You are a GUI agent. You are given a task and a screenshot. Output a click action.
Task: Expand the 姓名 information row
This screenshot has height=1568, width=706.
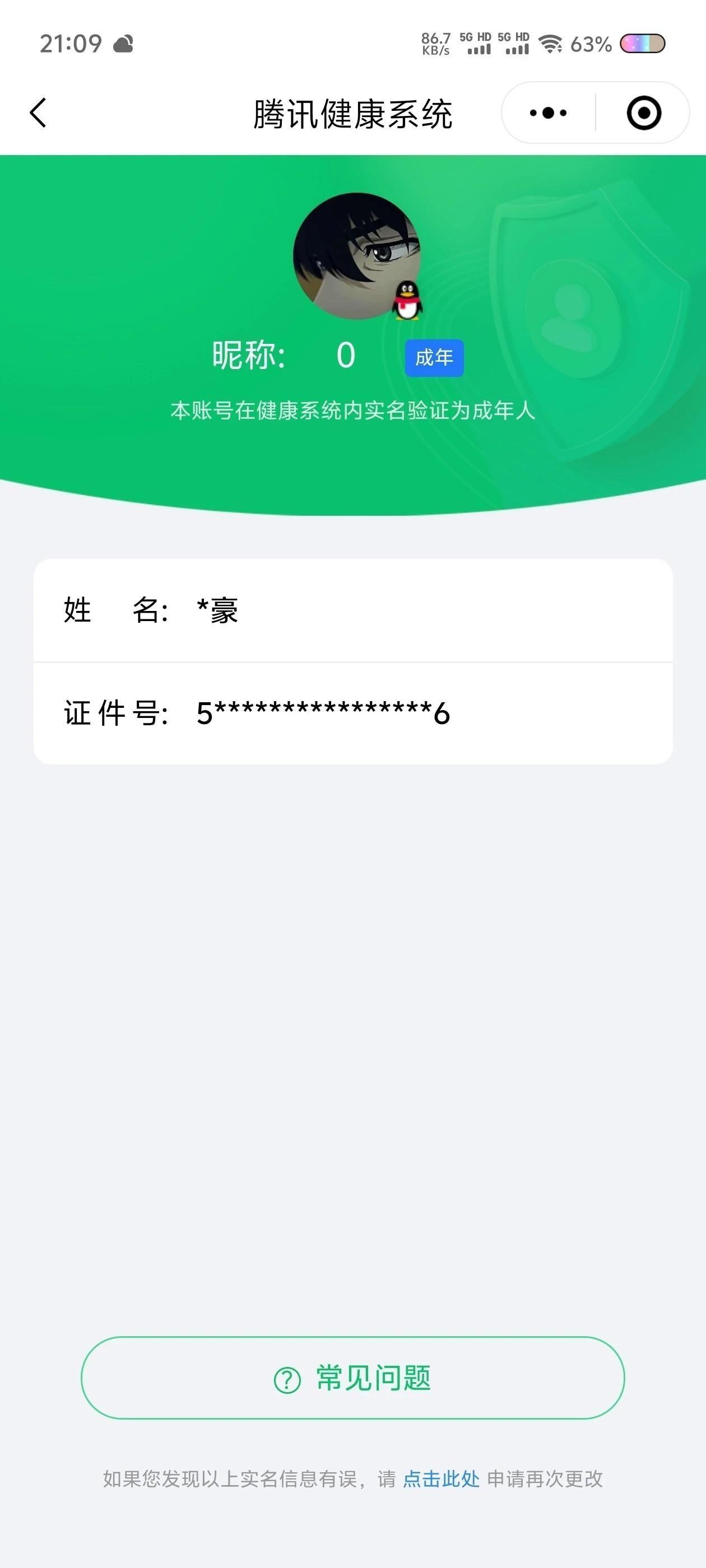click(x=354, y=612)
